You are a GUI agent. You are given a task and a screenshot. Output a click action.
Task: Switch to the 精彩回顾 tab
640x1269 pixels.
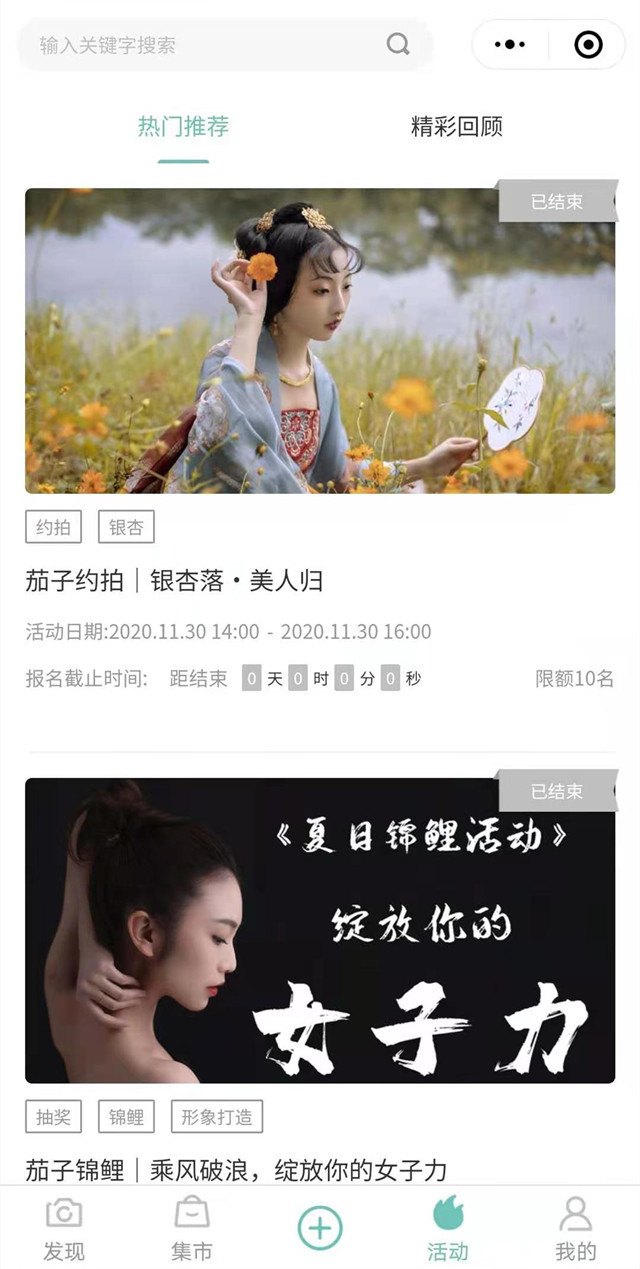[456, 127]
